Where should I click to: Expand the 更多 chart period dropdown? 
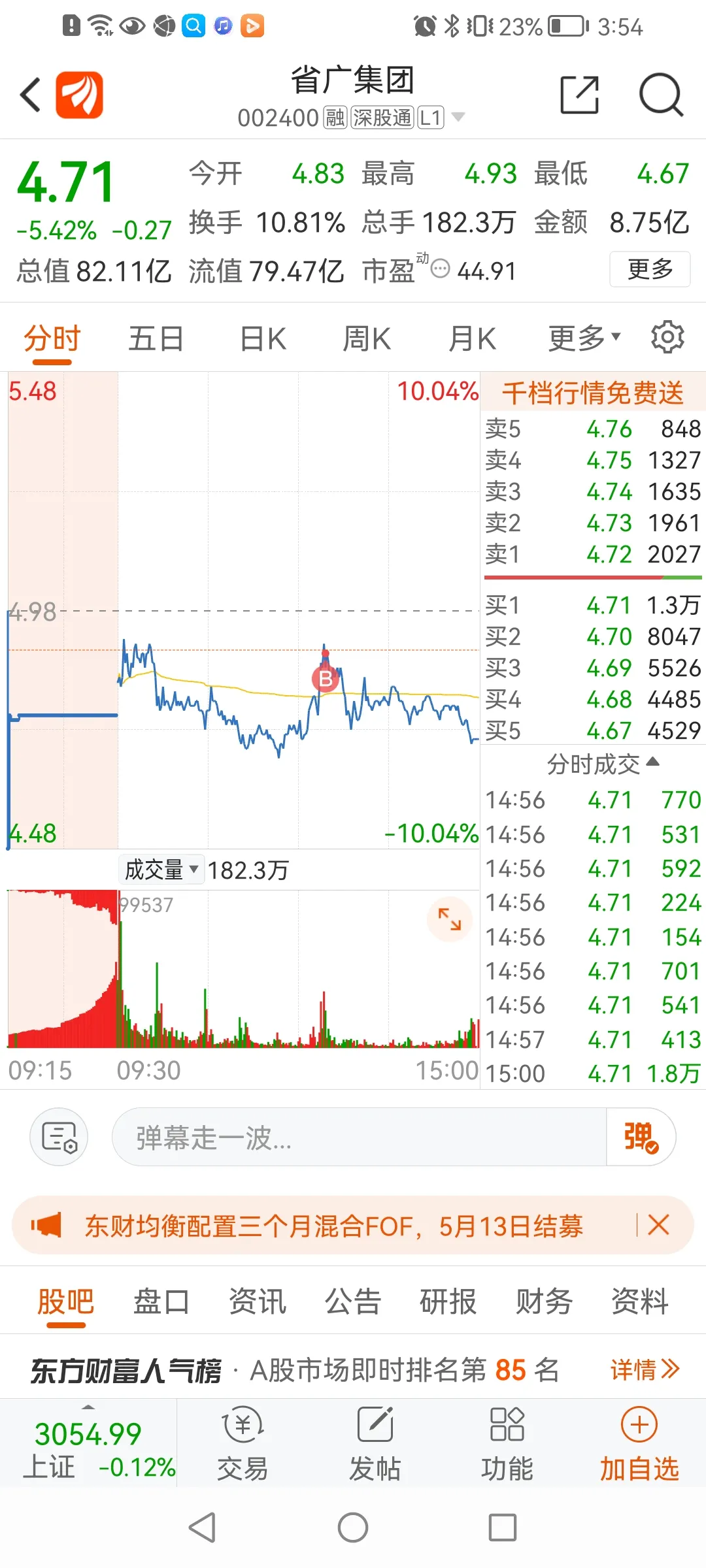coord(584,338)
